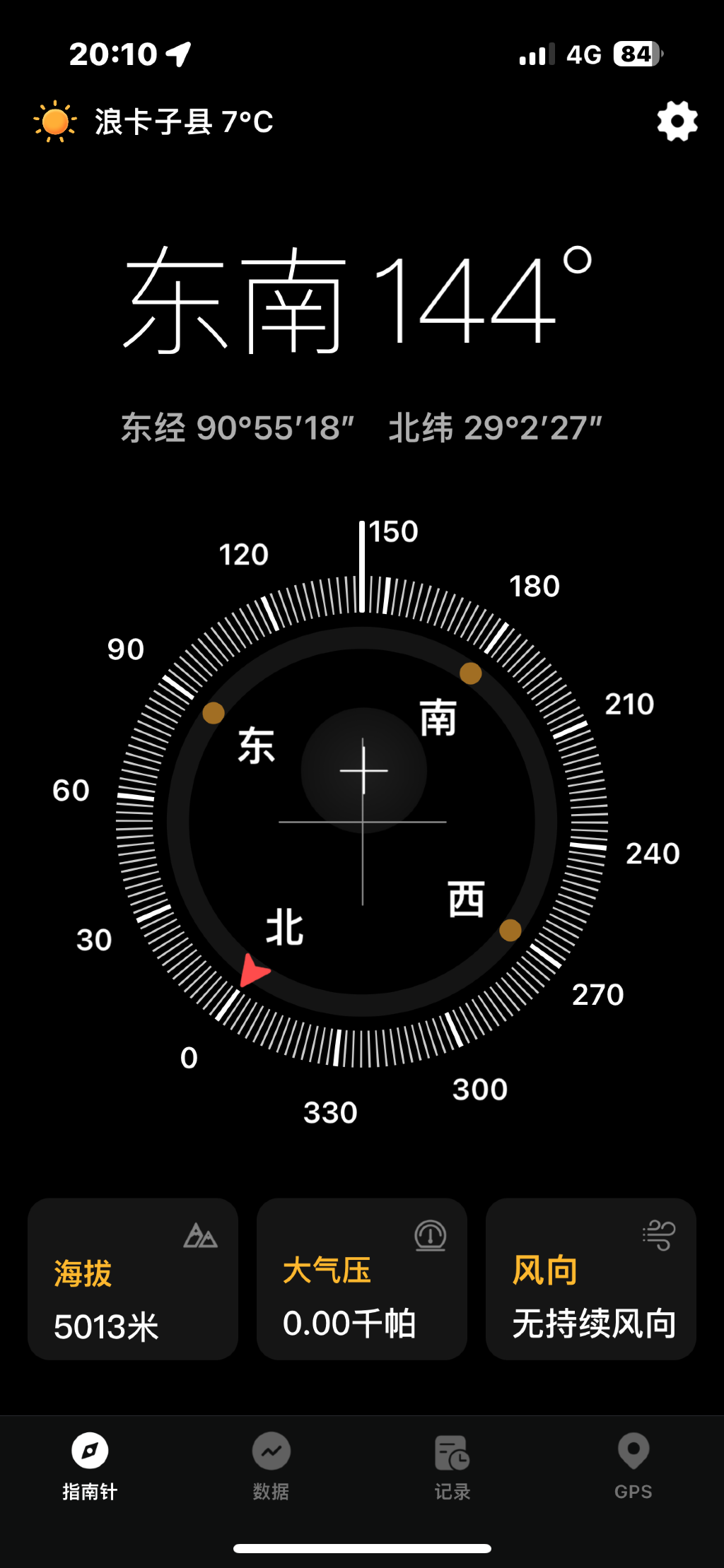Switch to the 记录 tab
Viewport: 724px width, 1568px height.
click(x=452, y=1466)
